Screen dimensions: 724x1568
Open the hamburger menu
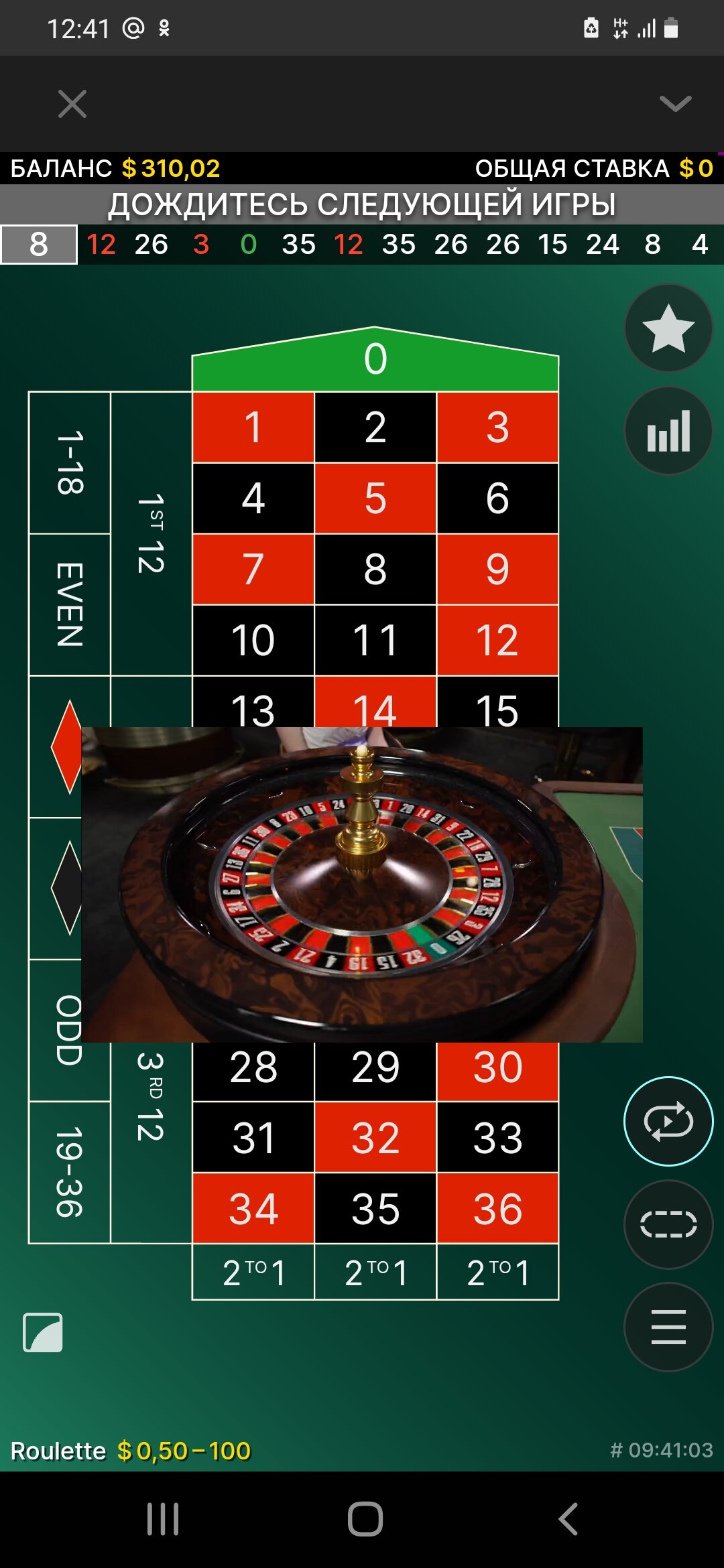pos(668,1327)
